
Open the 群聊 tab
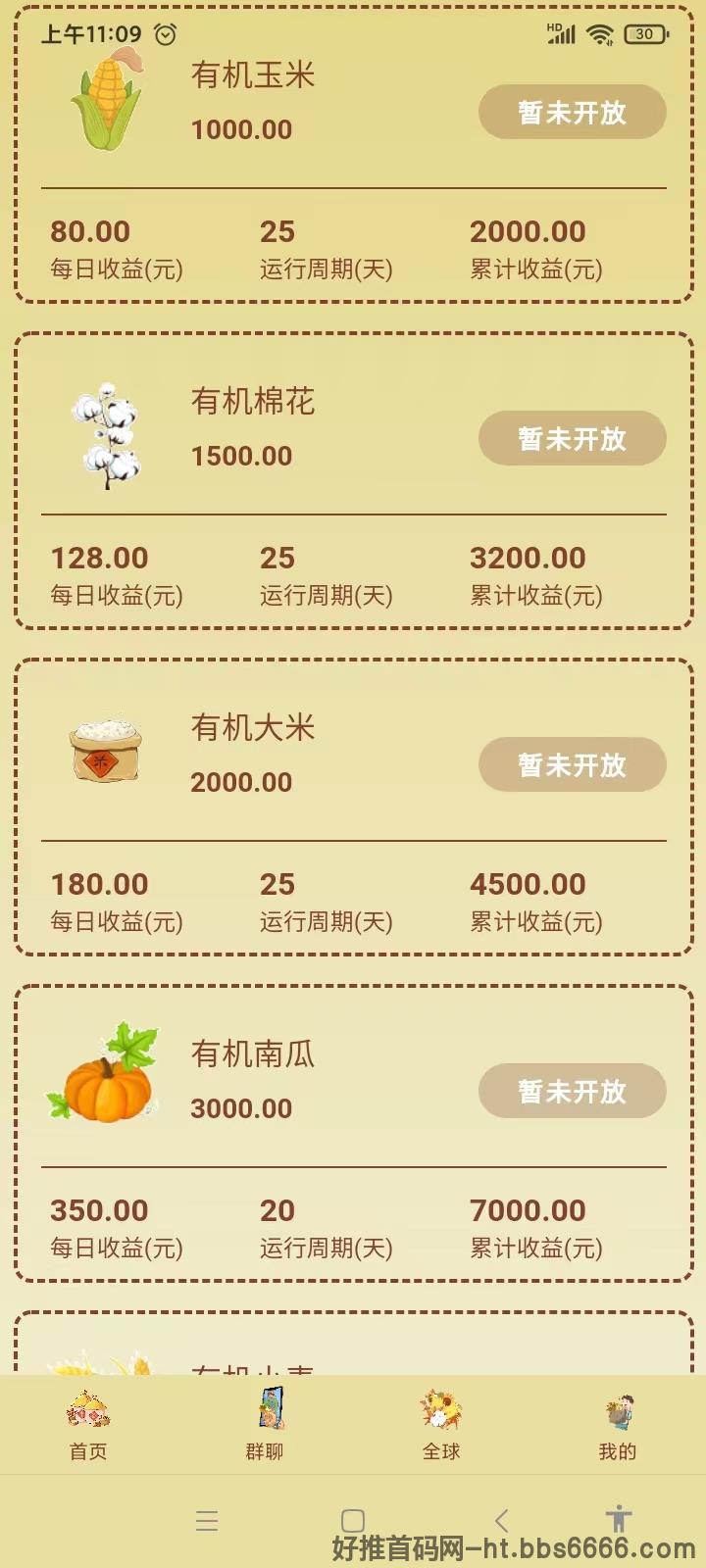[x=265, y=1426]
